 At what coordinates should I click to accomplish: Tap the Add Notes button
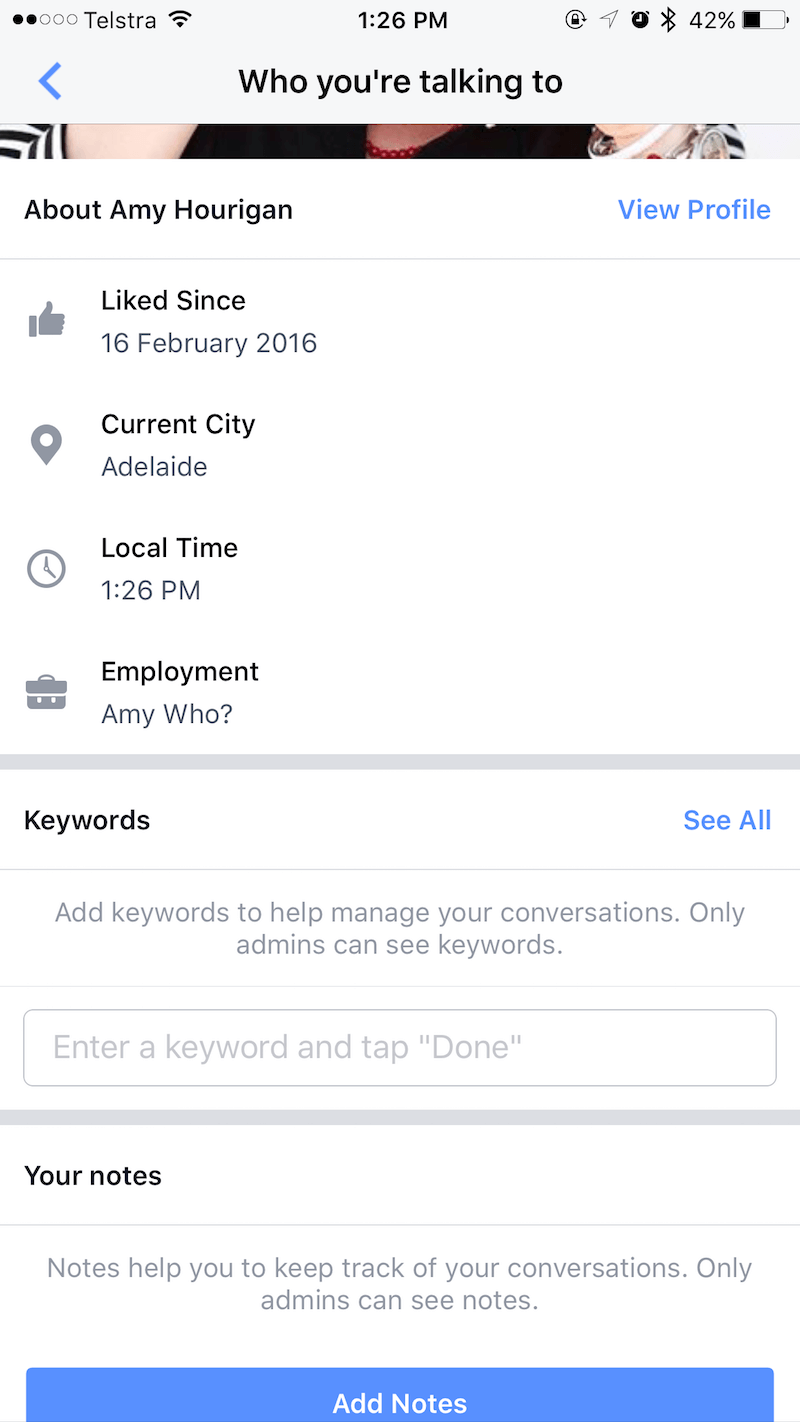(x=400, y=1395)
